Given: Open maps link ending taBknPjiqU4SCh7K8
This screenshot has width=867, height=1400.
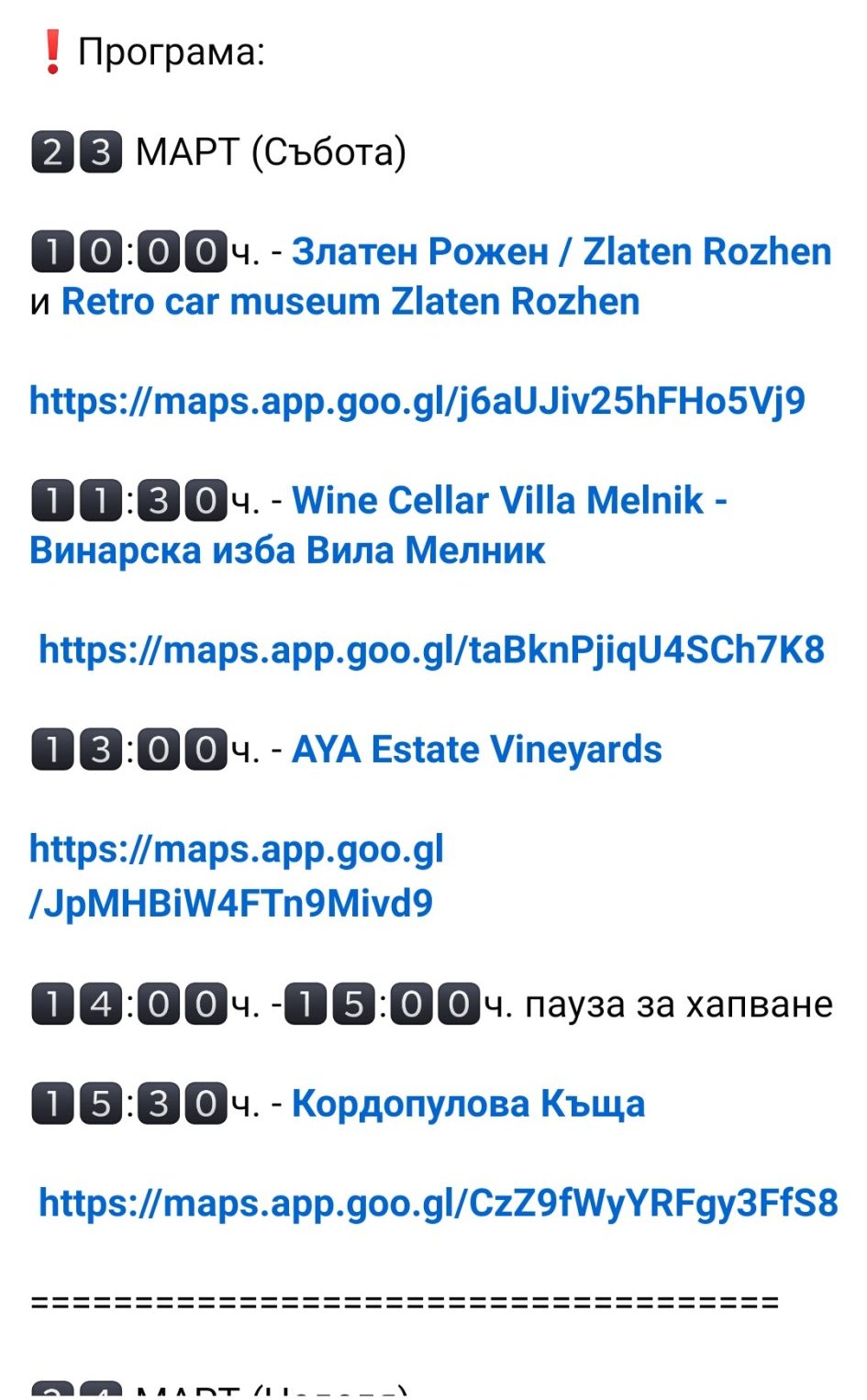Looking at the screenshot, I should point(431,650).
